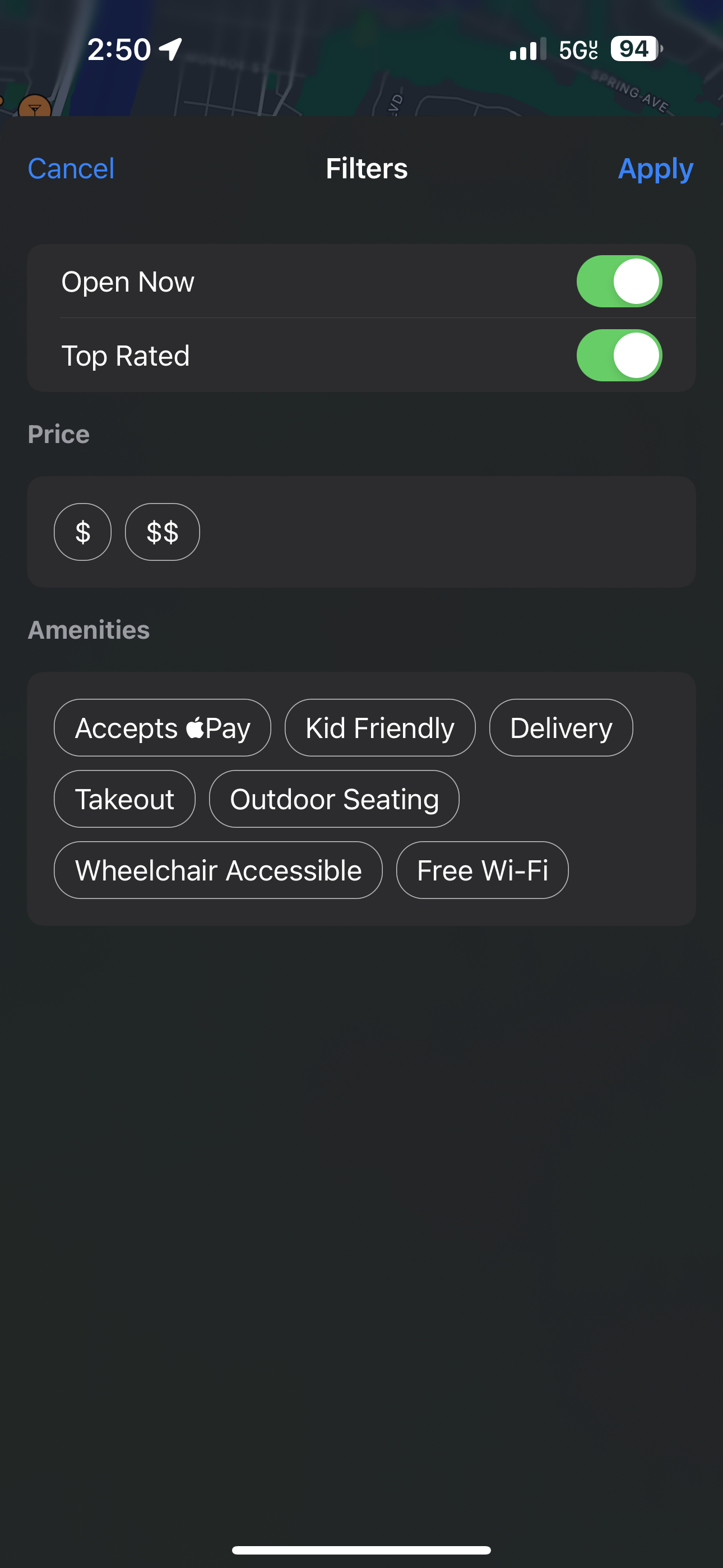This screenshot has width=723, height=1568.
Task: Tap the Takeout chip
Action: click(x=125, y=799)
